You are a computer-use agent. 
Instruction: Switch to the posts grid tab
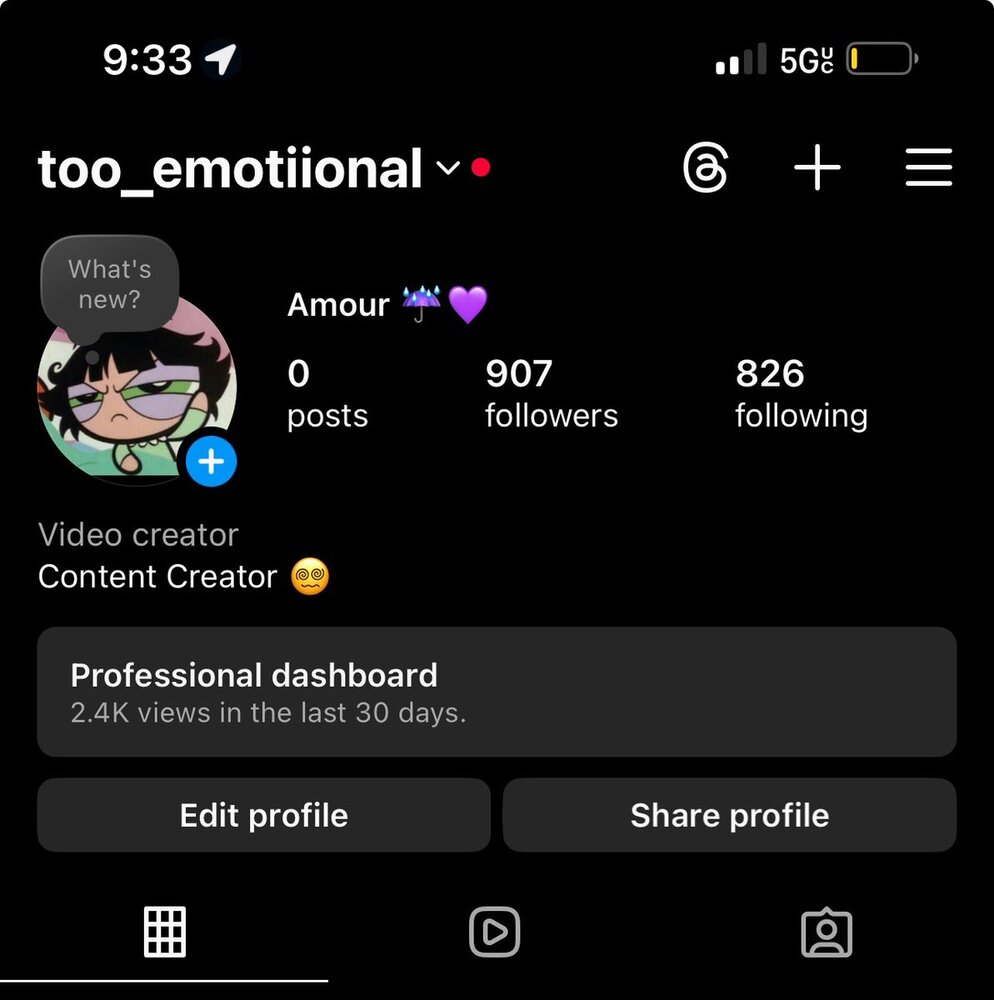(x=165, y=932)
